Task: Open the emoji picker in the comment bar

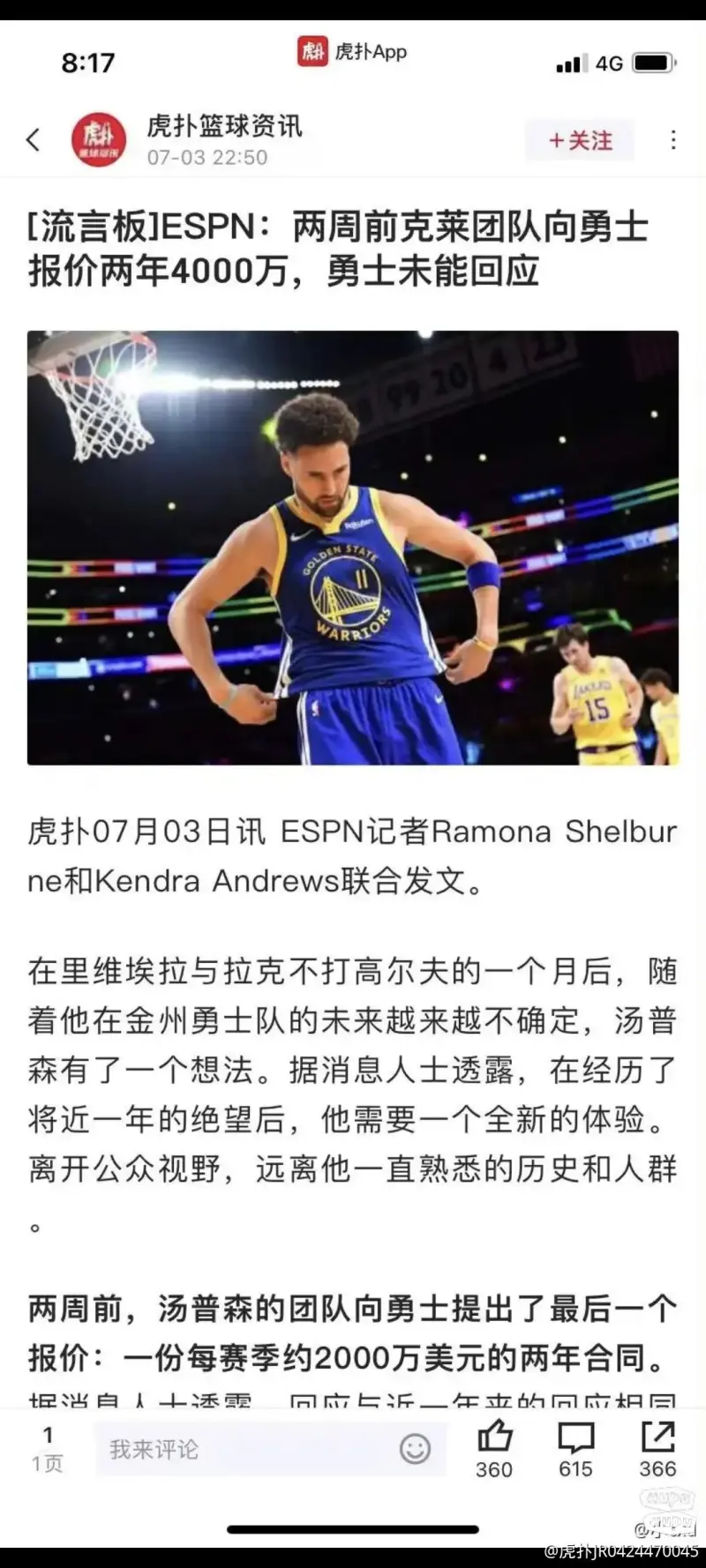Action: (415, 1449)
